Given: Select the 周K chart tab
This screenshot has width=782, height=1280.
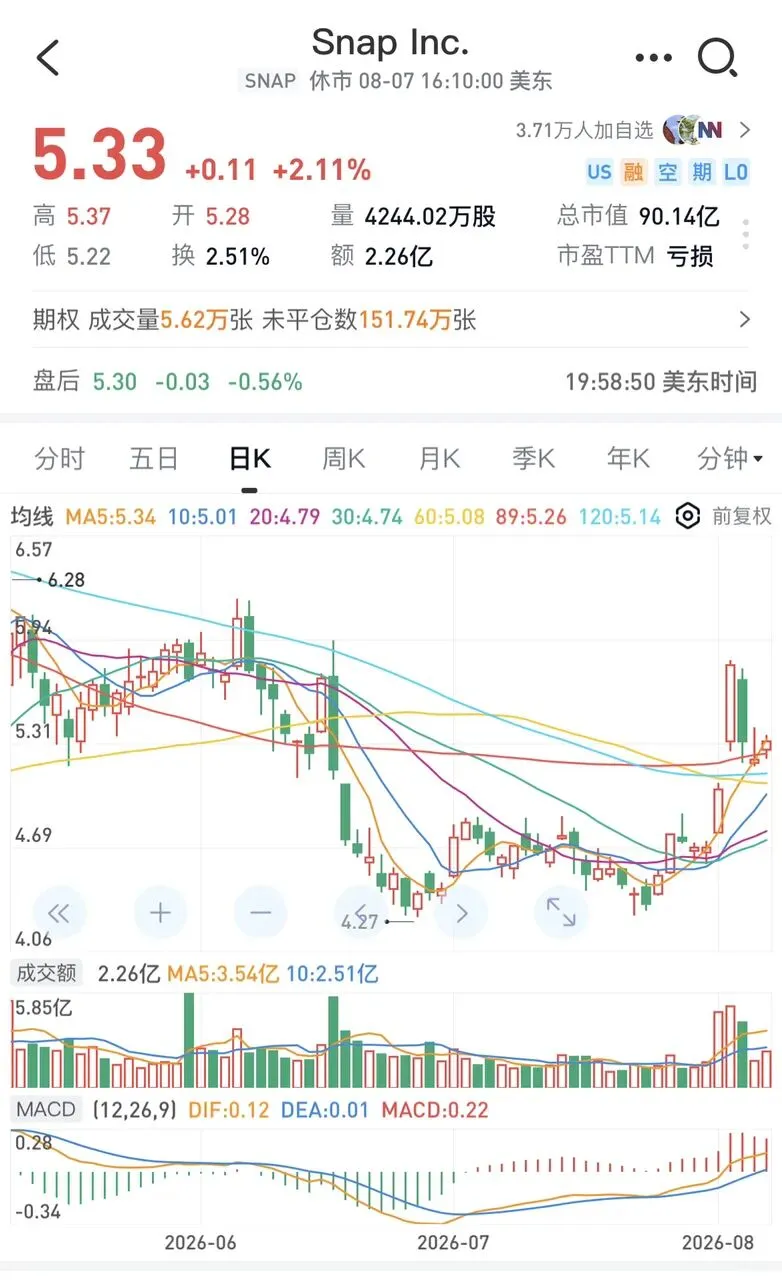Looking at the screenshot, I should point(343,459).
